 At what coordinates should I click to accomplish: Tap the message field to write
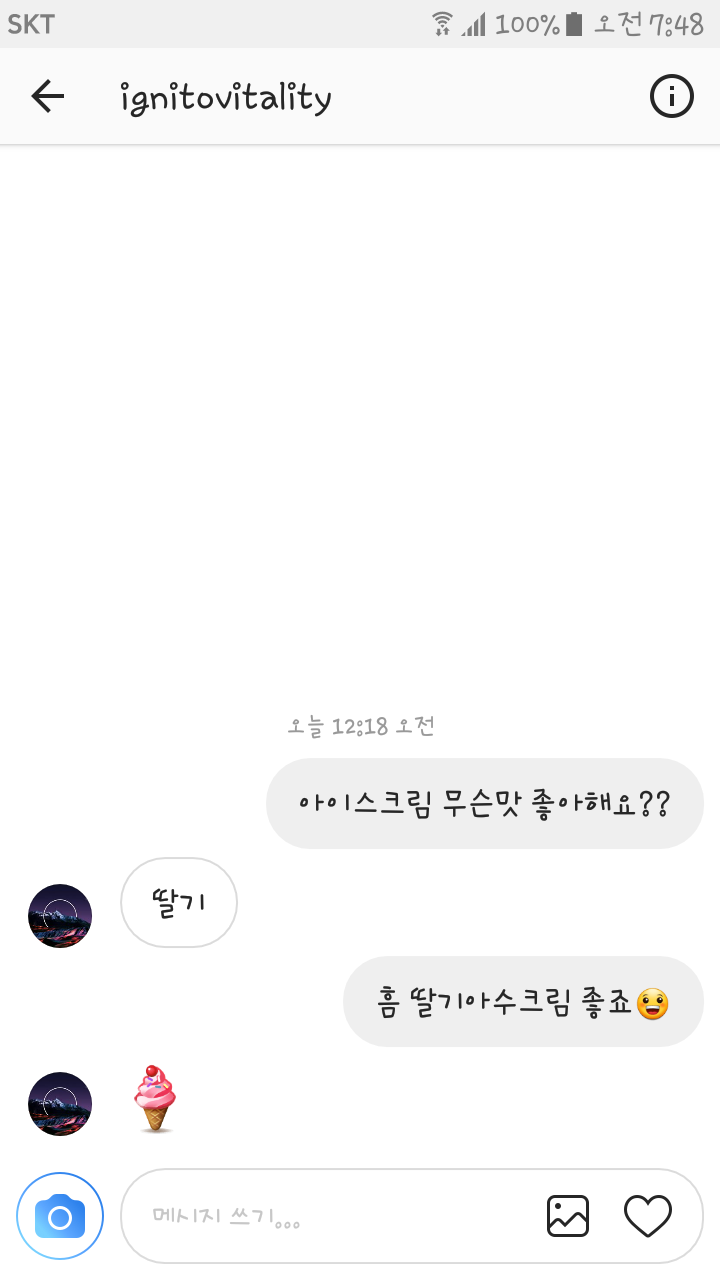click(330, 1217)
